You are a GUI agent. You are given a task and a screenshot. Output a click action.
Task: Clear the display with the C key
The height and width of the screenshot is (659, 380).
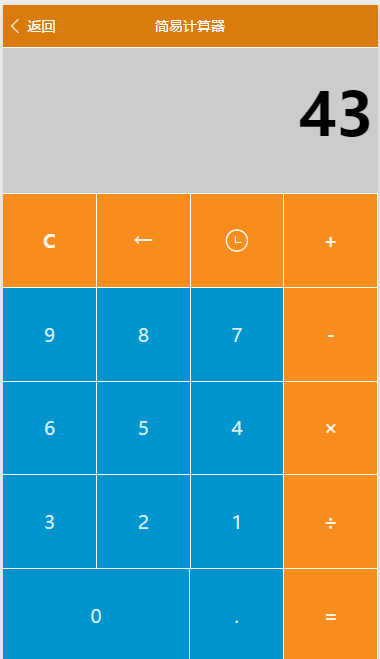50,241
